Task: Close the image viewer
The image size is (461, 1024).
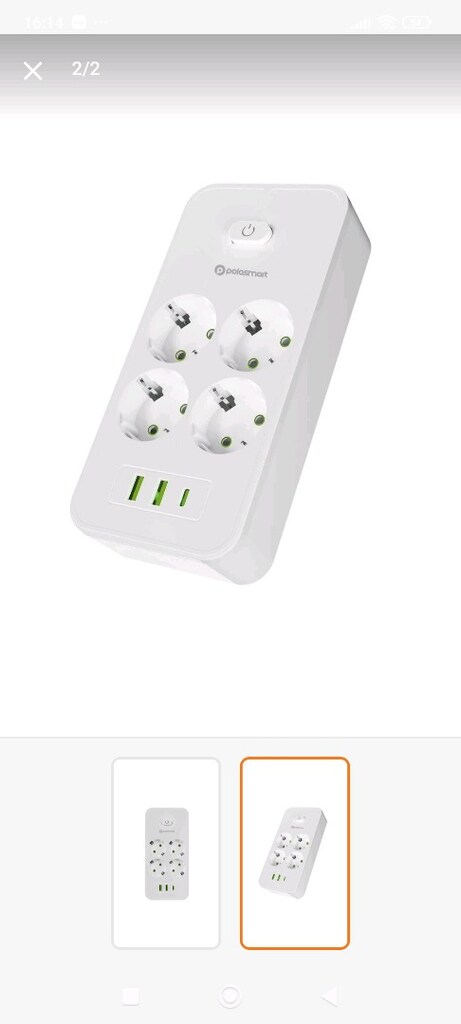Action: (33, 71)
